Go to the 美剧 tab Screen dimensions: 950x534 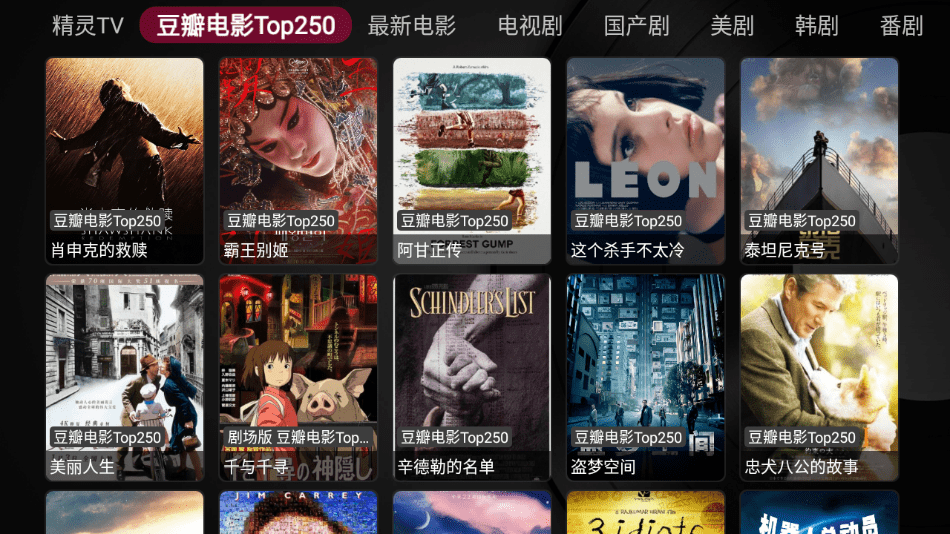coord(732,26)
